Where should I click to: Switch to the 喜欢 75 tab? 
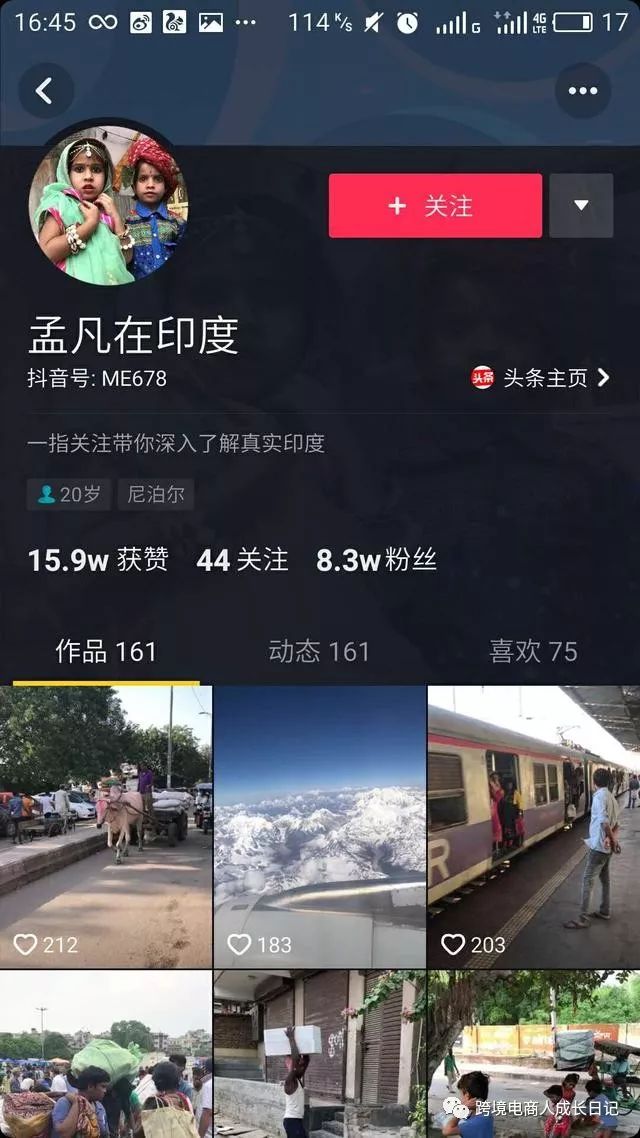(x=533, y=652)
